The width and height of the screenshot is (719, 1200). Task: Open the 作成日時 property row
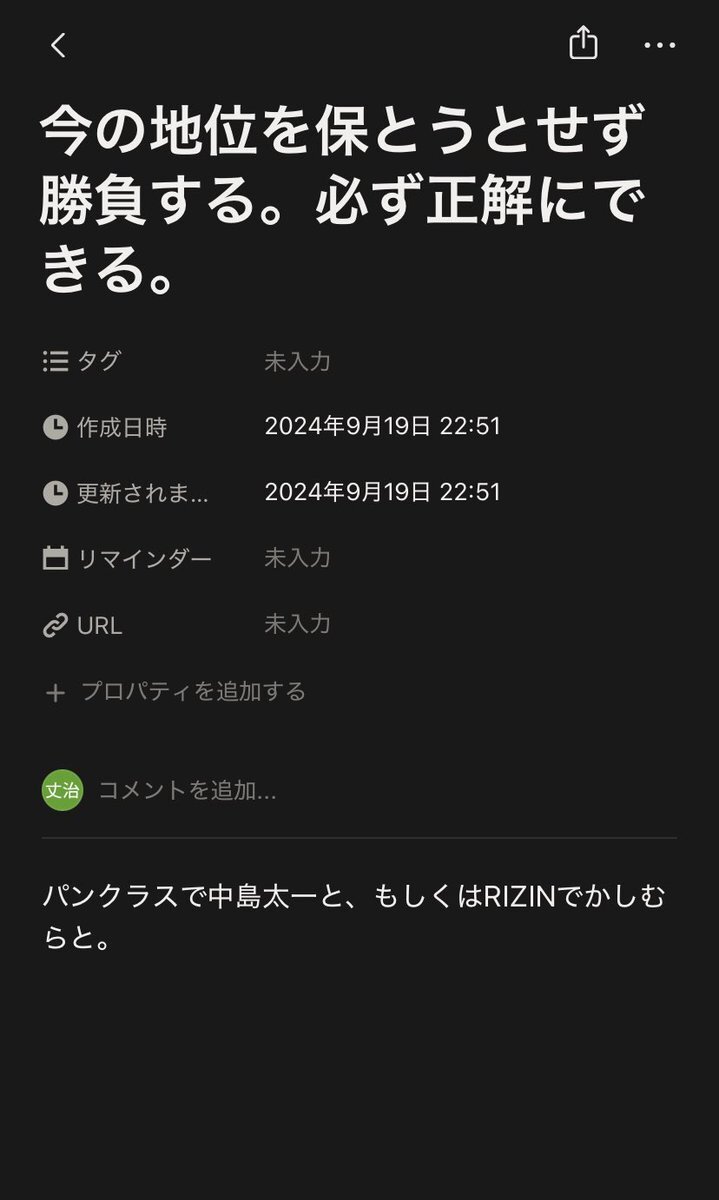(x=382, y=427)
